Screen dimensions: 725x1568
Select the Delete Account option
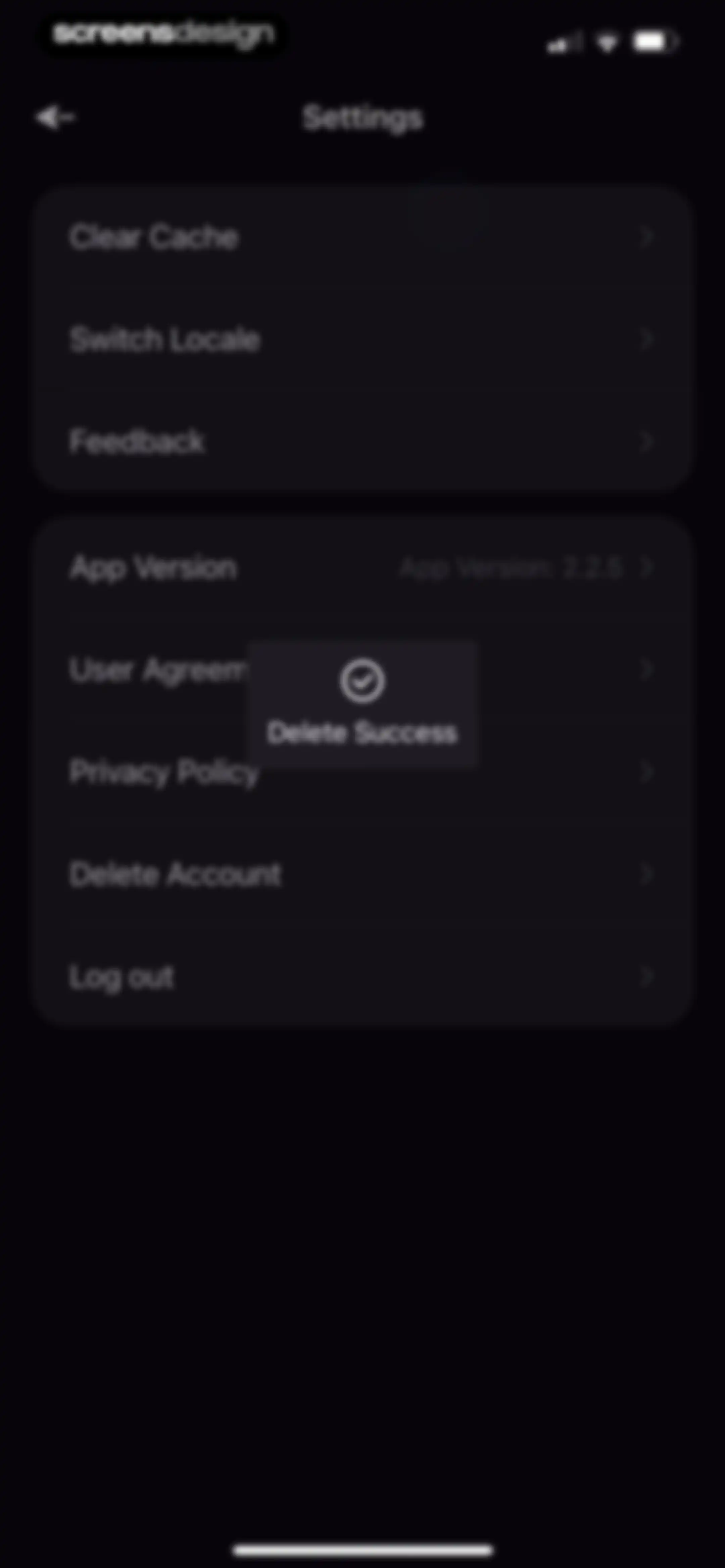coord(362,874)
